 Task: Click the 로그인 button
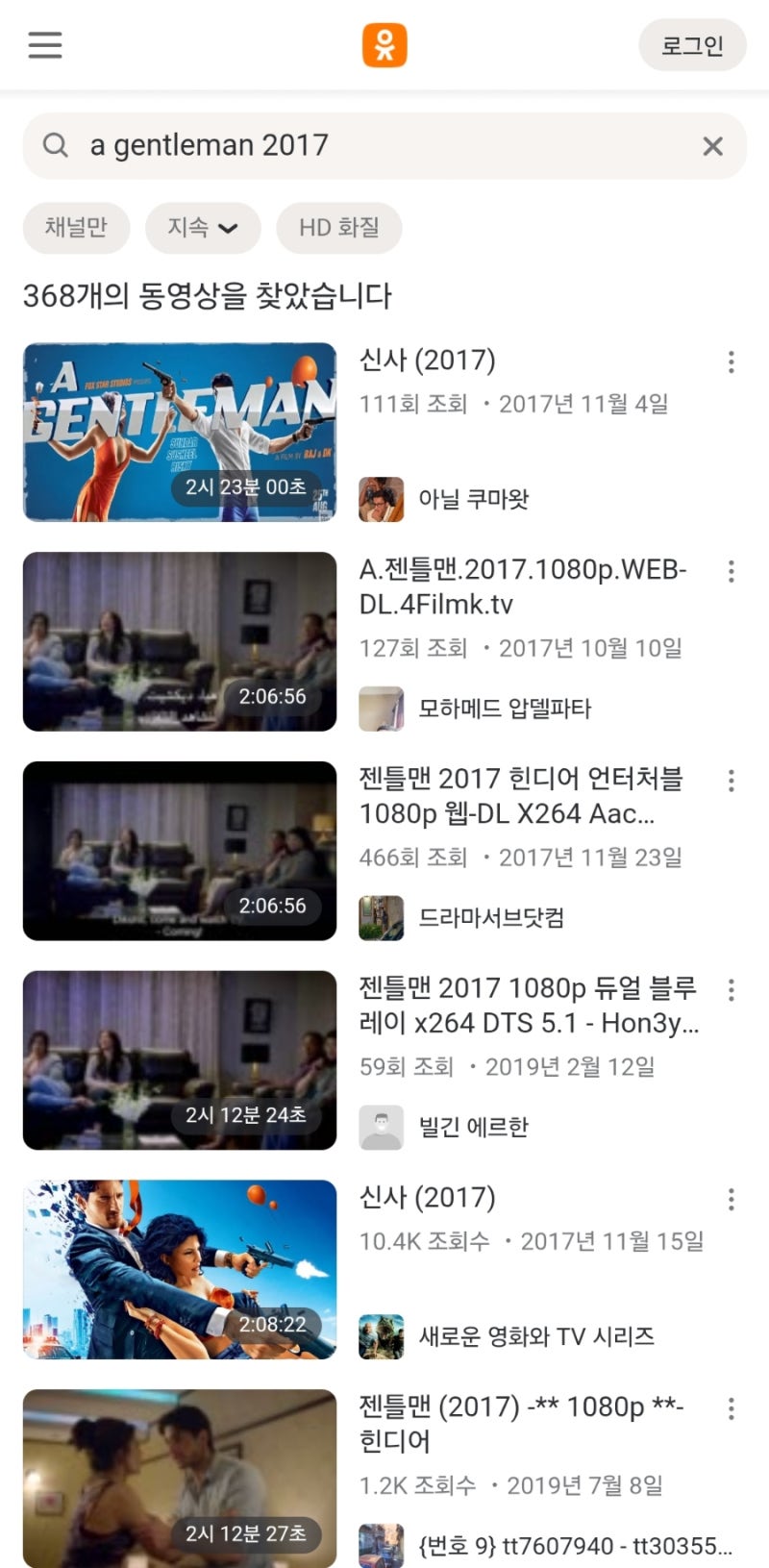692,44
